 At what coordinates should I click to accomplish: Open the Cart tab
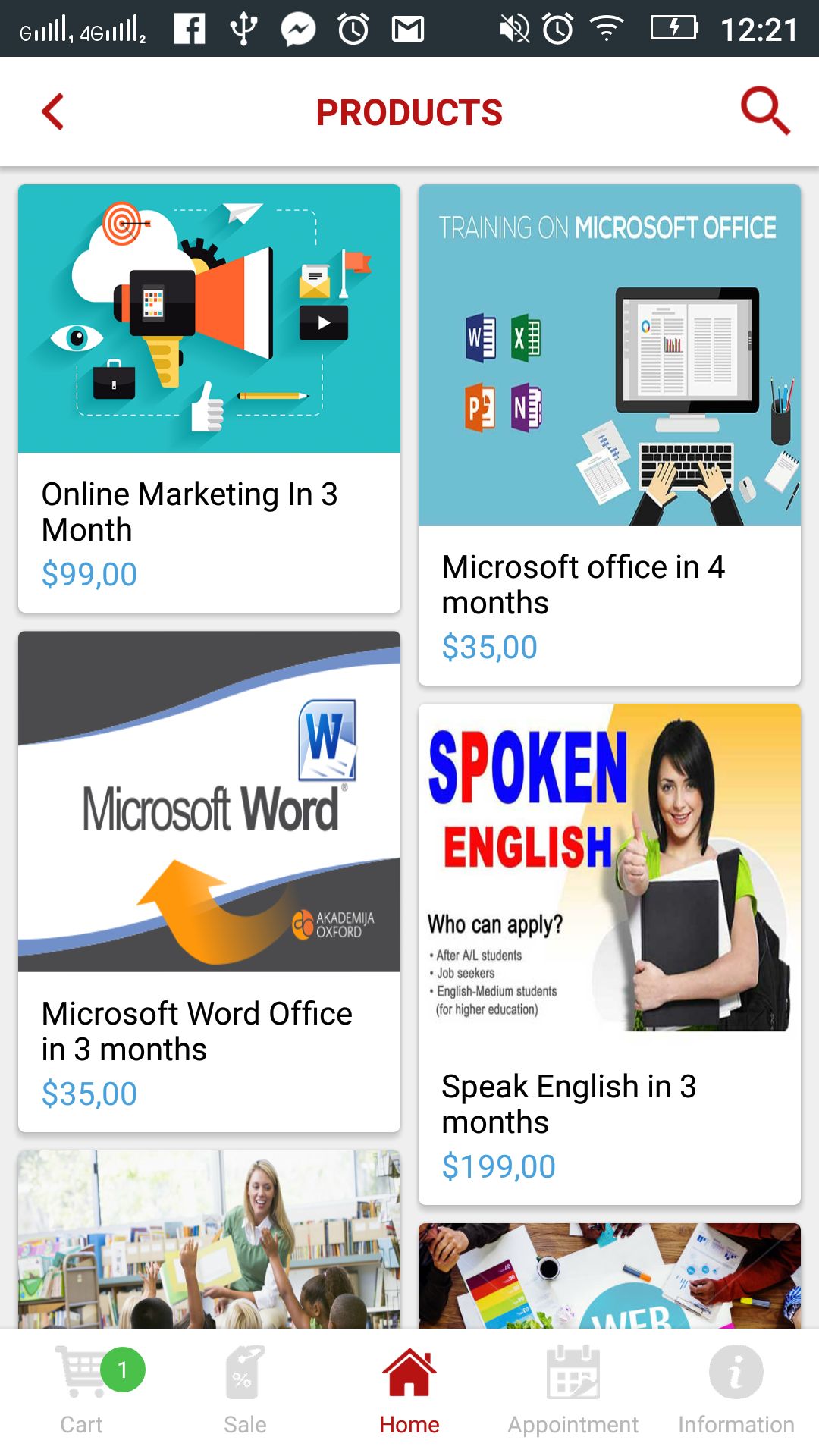click(82, 1392)
